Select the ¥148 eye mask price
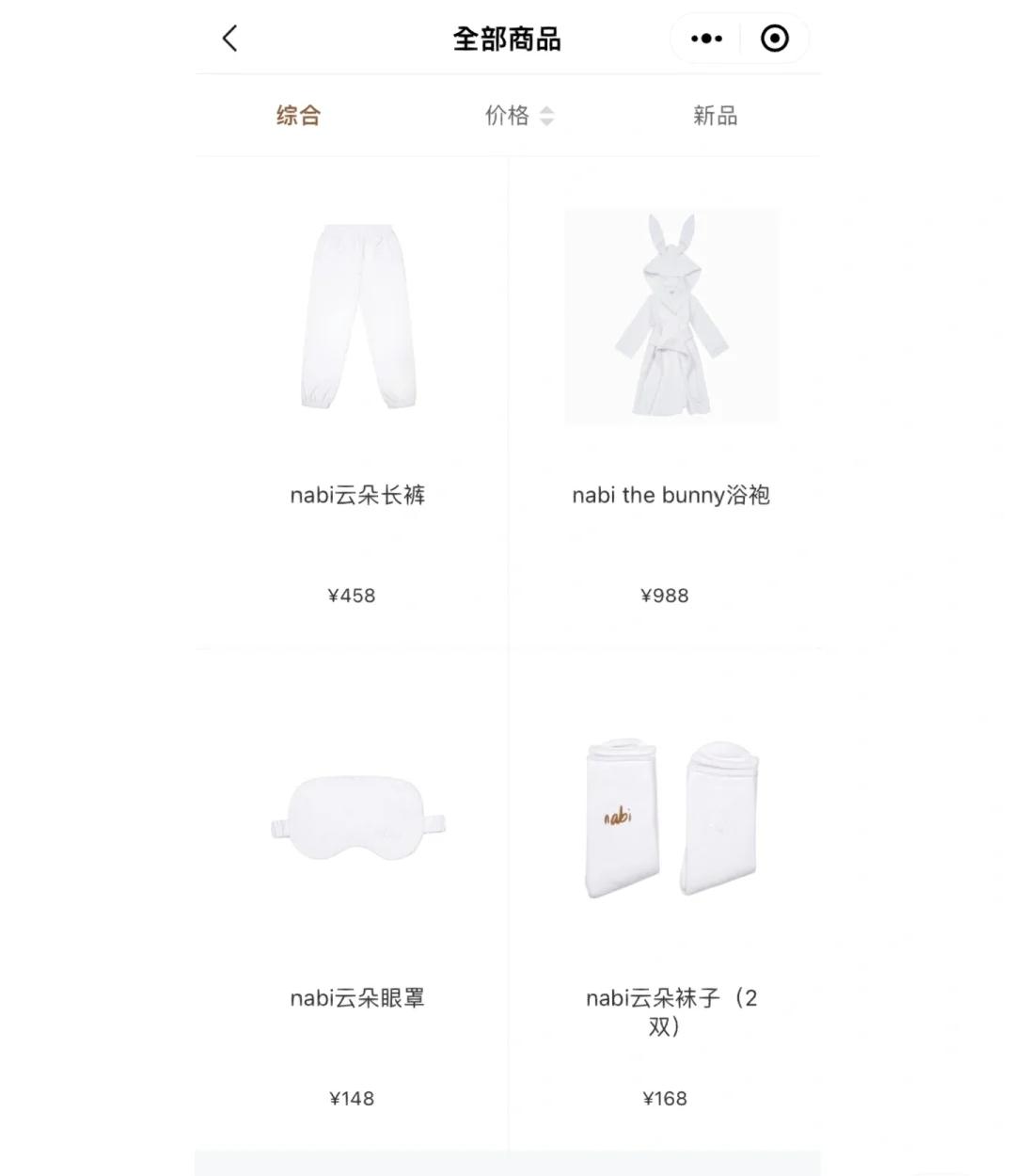1010x1176 pixels. (x=352, y=1098)
